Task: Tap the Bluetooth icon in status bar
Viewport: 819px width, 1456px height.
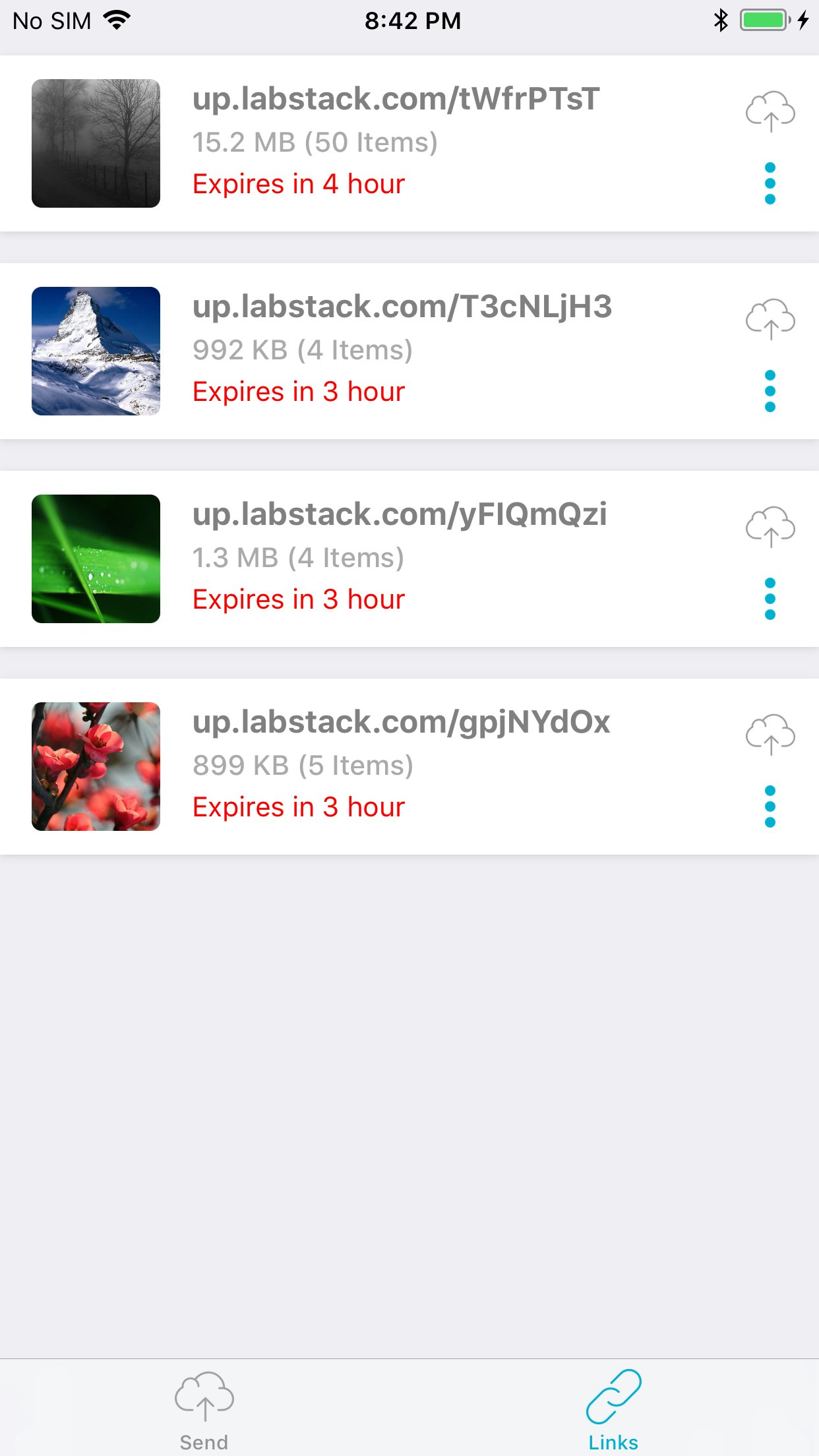Action: 720,20
